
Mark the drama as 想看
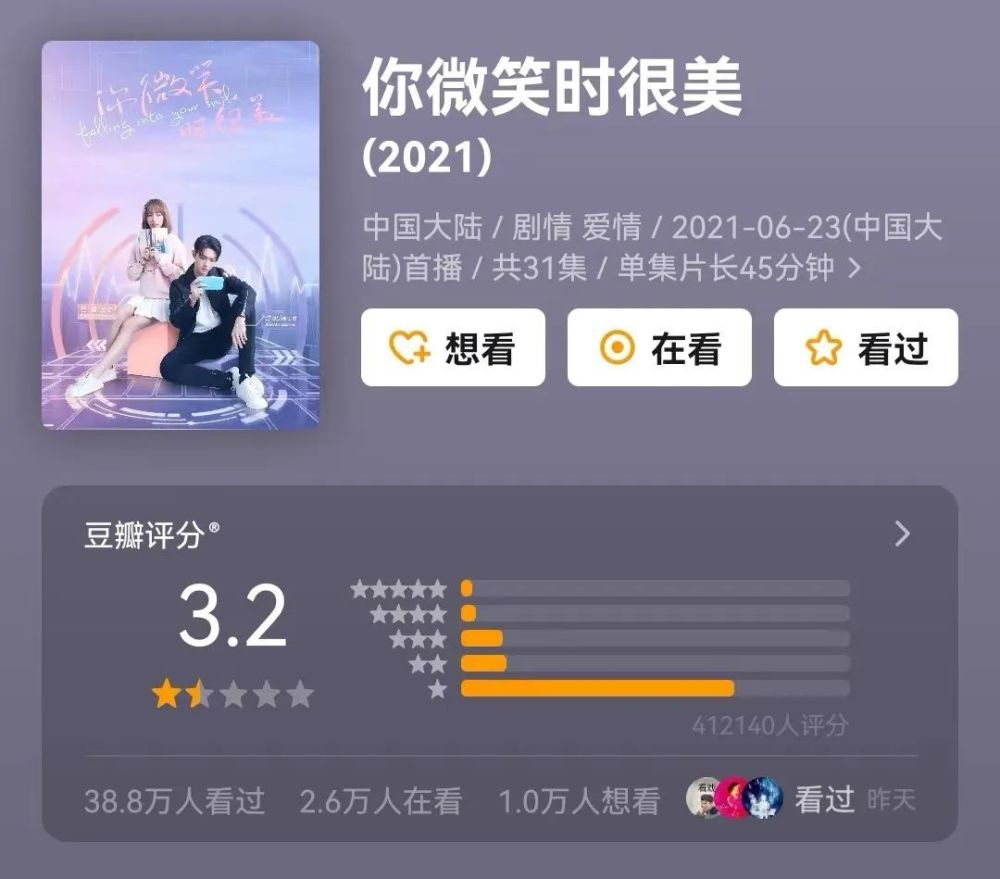[x=452, y=348]
